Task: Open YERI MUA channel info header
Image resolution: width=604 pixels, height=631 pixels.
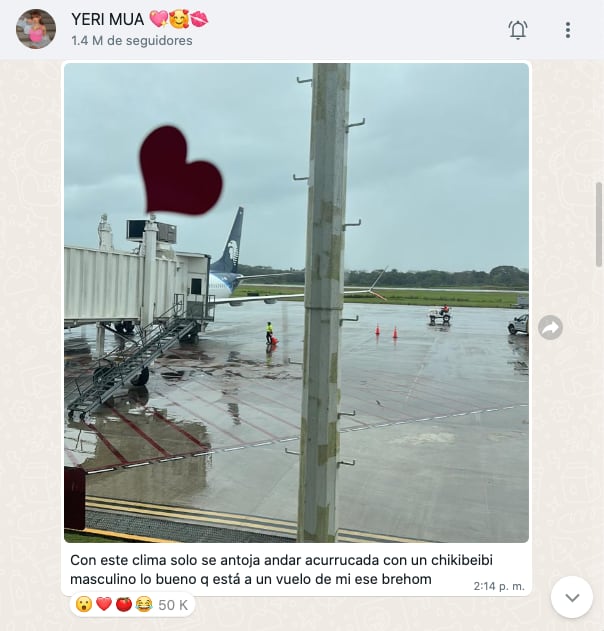Action: tap(140, 29)
